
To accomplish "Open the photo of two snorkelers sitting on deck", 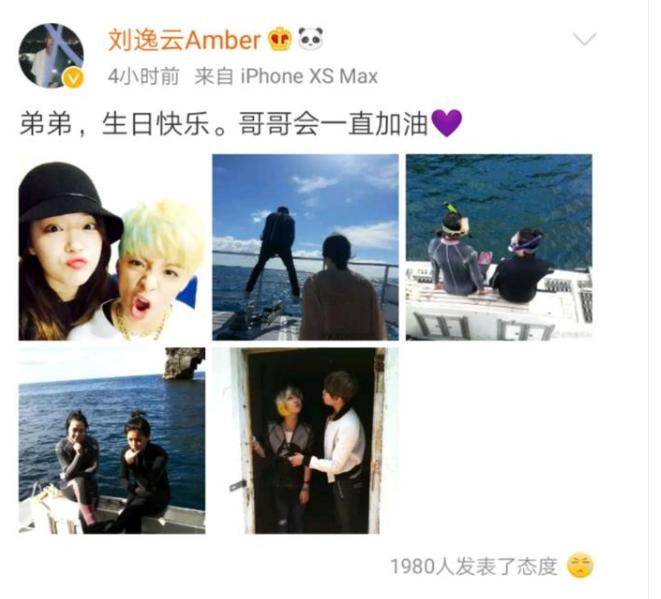I will (498, 248).
